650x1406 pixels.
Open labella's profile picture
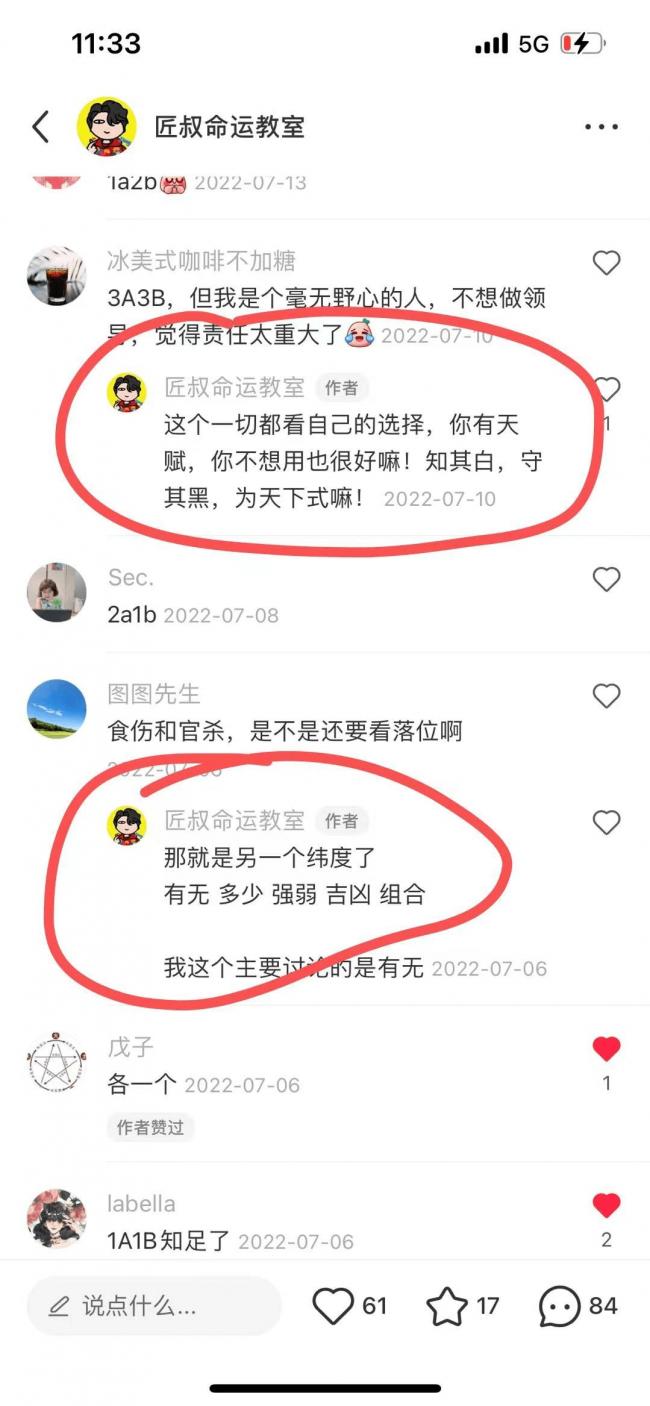pos(56,1218)
